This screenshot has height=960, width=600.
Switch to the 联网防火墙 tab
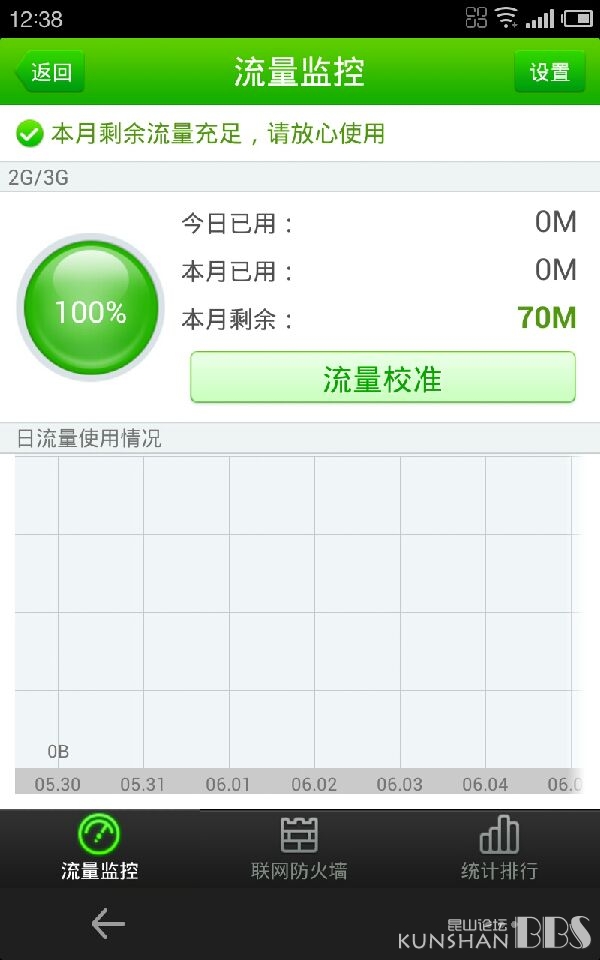point(299,848)
